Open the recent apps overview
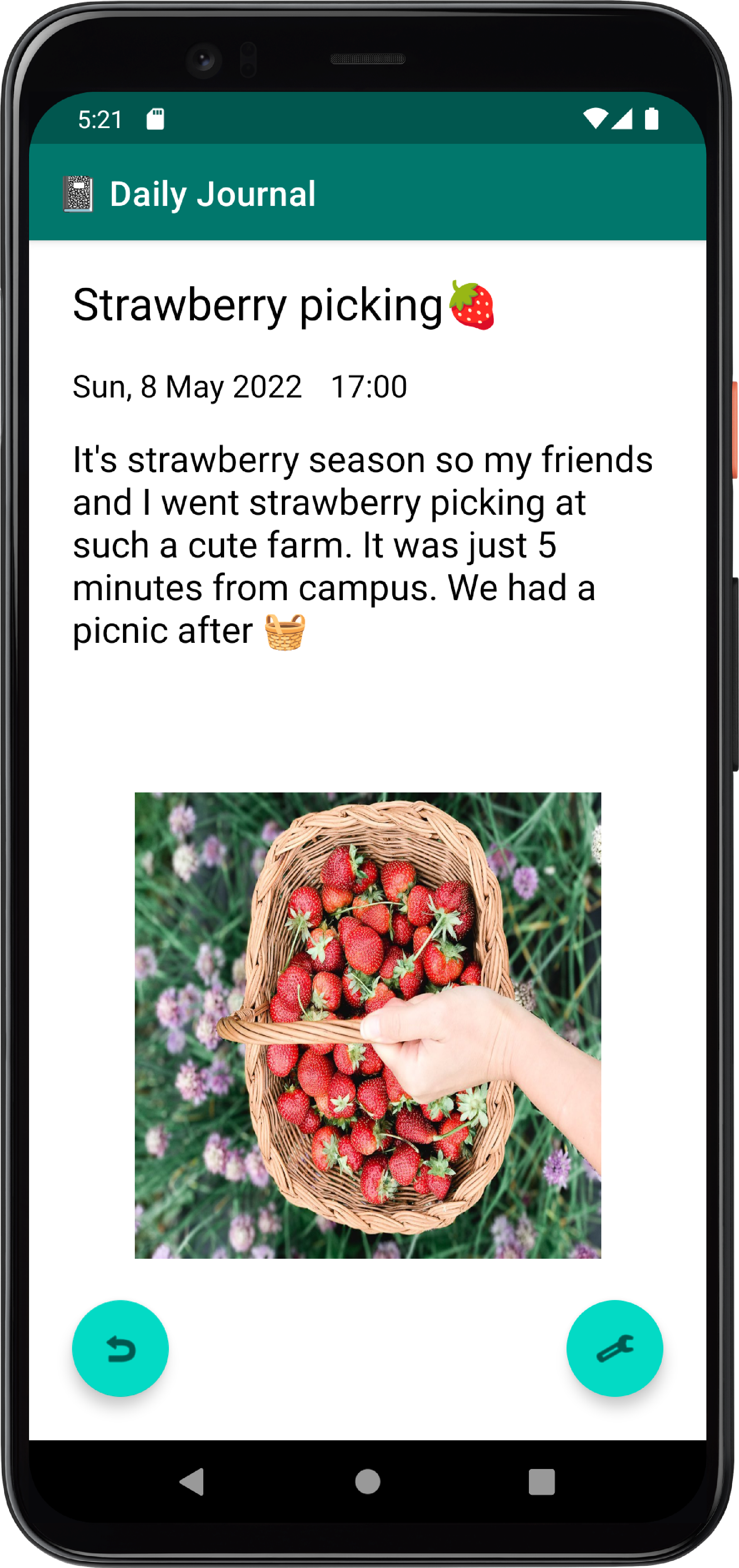The width and height of the screenshot is (739, 1568). [541, 1482]
